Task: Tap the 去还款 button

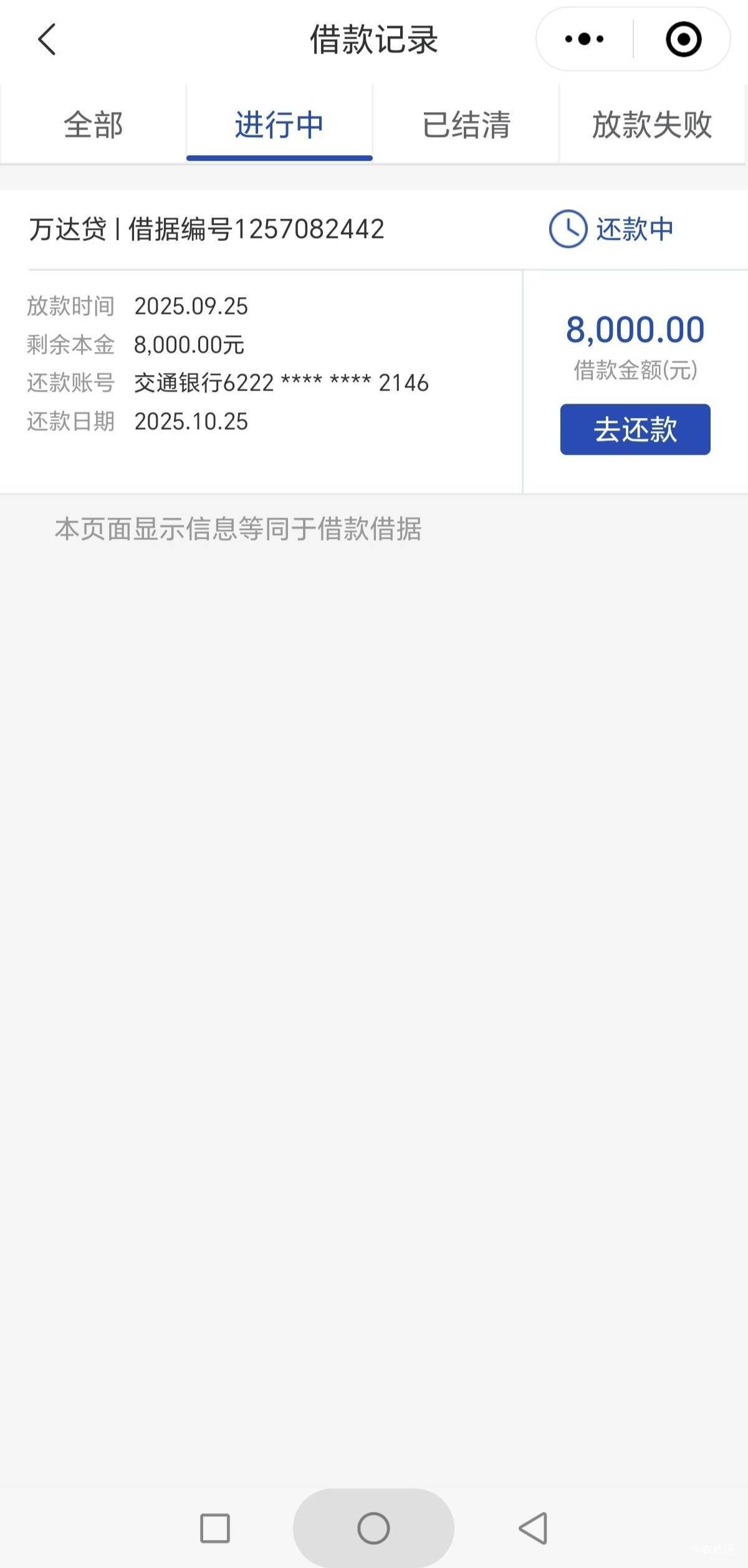Action: [635, 429]
